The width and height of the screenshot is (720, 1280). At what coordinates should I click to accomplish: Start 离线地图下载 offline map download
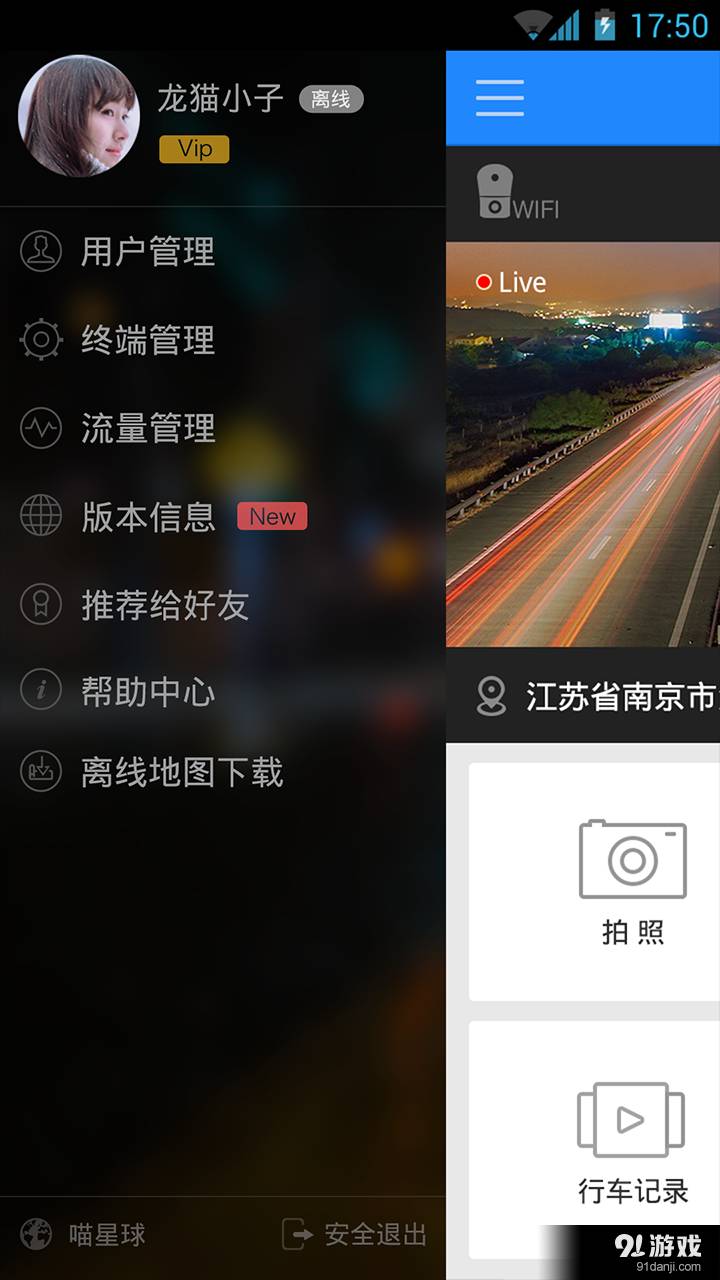point(182,772)
